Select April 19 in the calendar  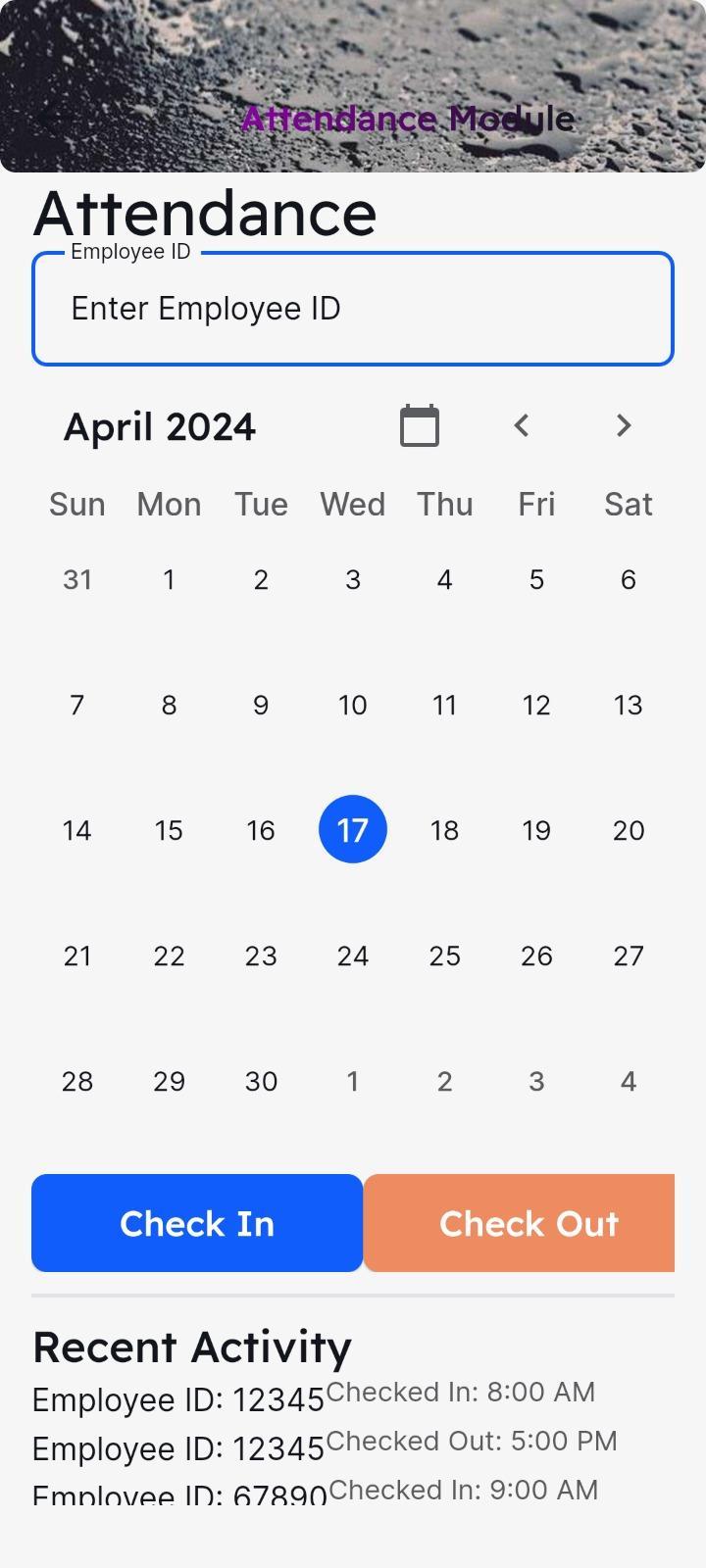pos(536,830)
